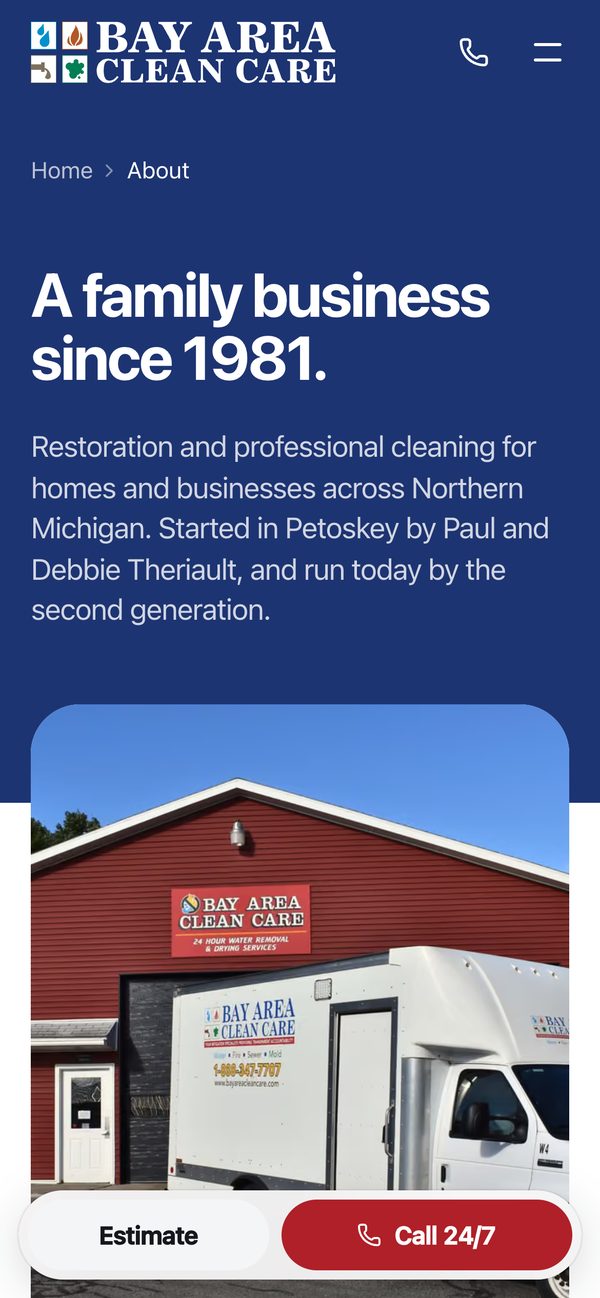Tap the Estimate button
This screenshot has height=1298, width=600.
[x=148, y=1236]
